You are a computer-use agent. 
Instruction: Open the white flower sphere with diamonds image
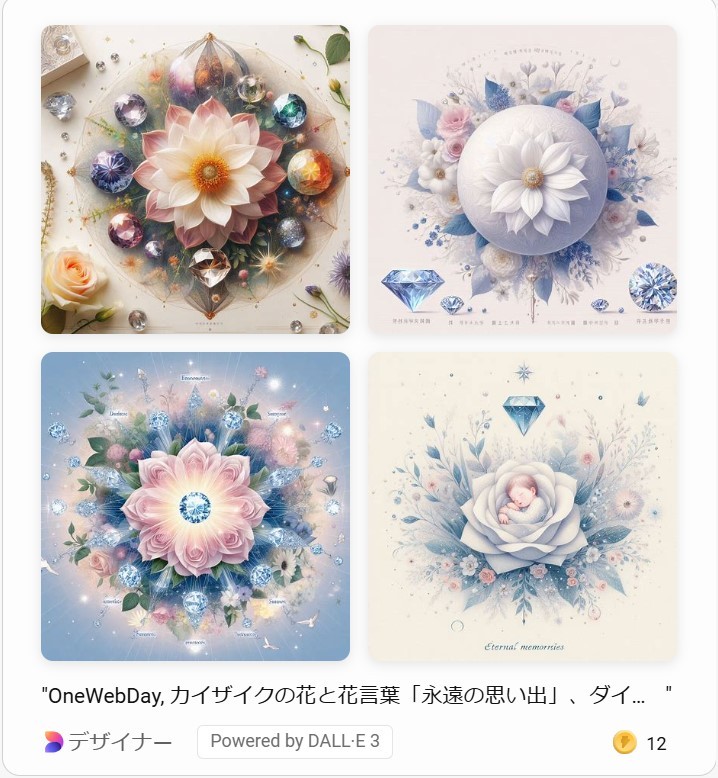pos(522,179)
